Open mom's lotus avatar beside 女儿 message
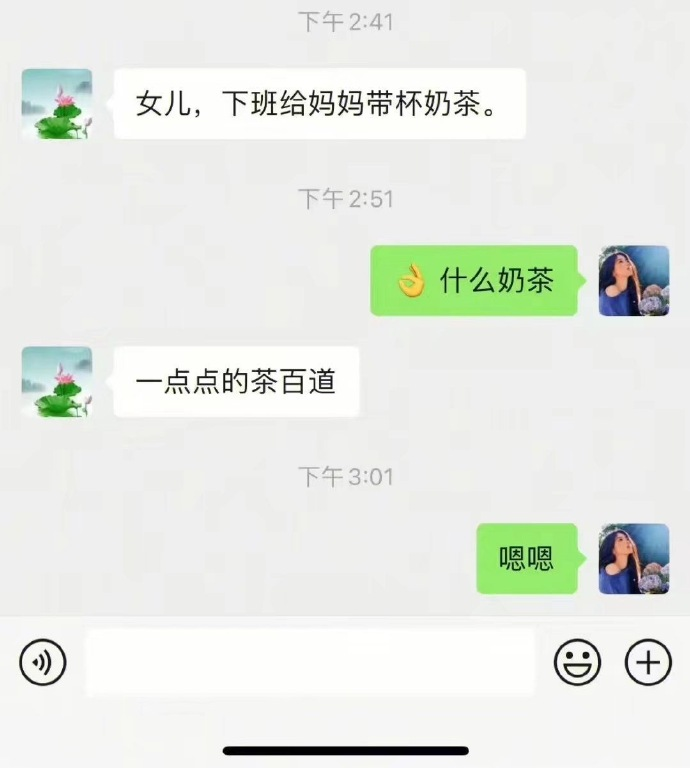This screenshot has height=768, width=690. pos(57,104)
